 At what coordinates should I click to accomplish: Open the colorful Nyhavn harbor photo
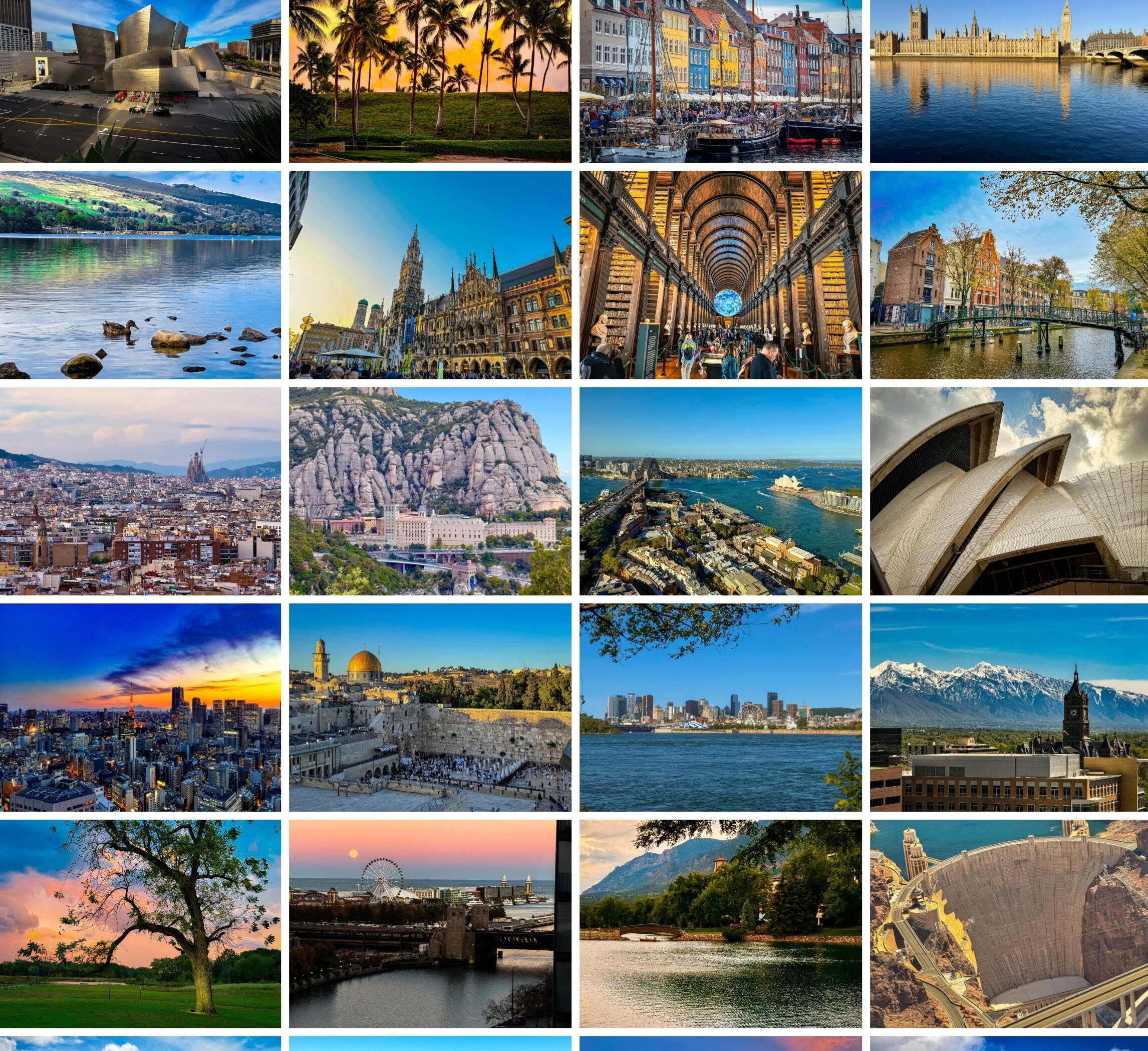click(720, 81)
